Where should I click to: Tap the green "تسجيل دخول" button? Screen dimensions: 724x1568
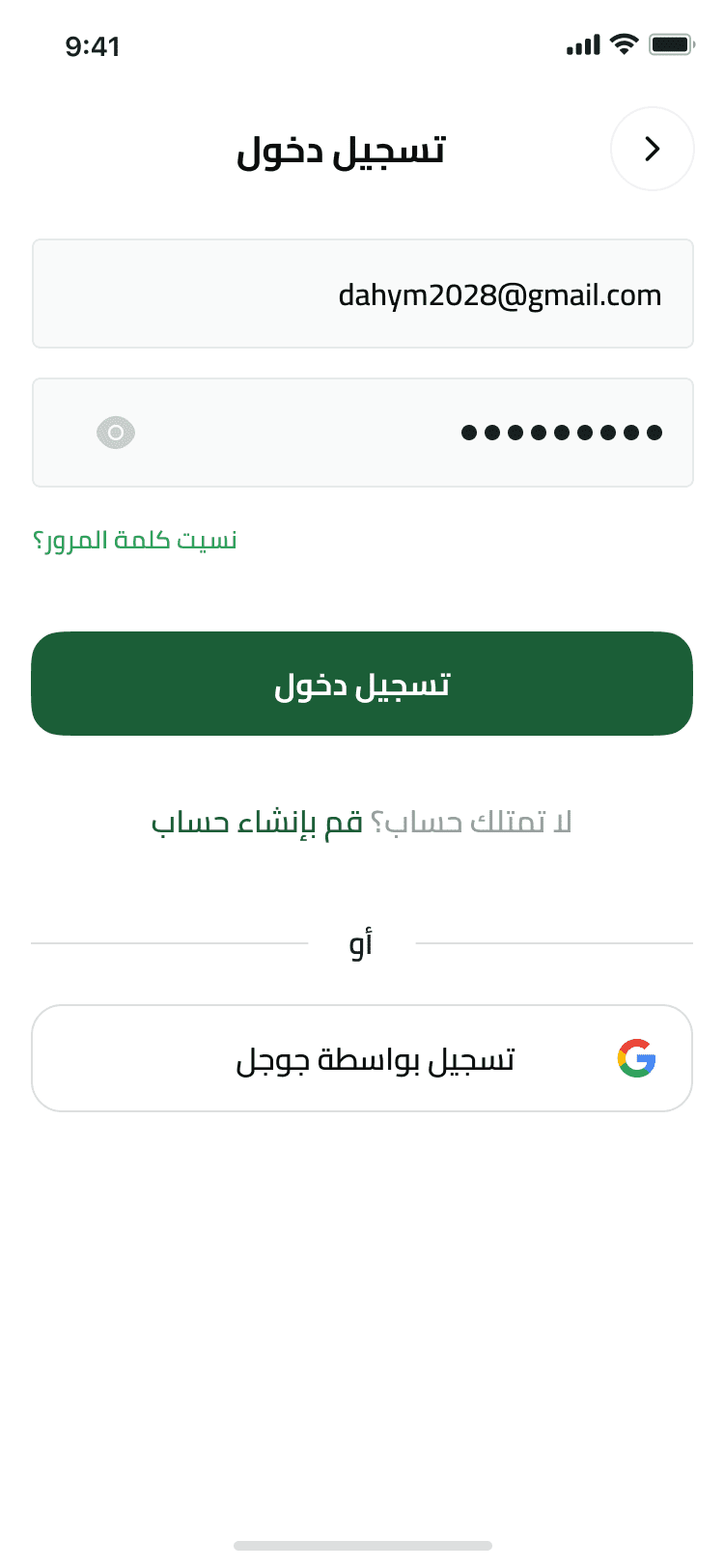362,684
